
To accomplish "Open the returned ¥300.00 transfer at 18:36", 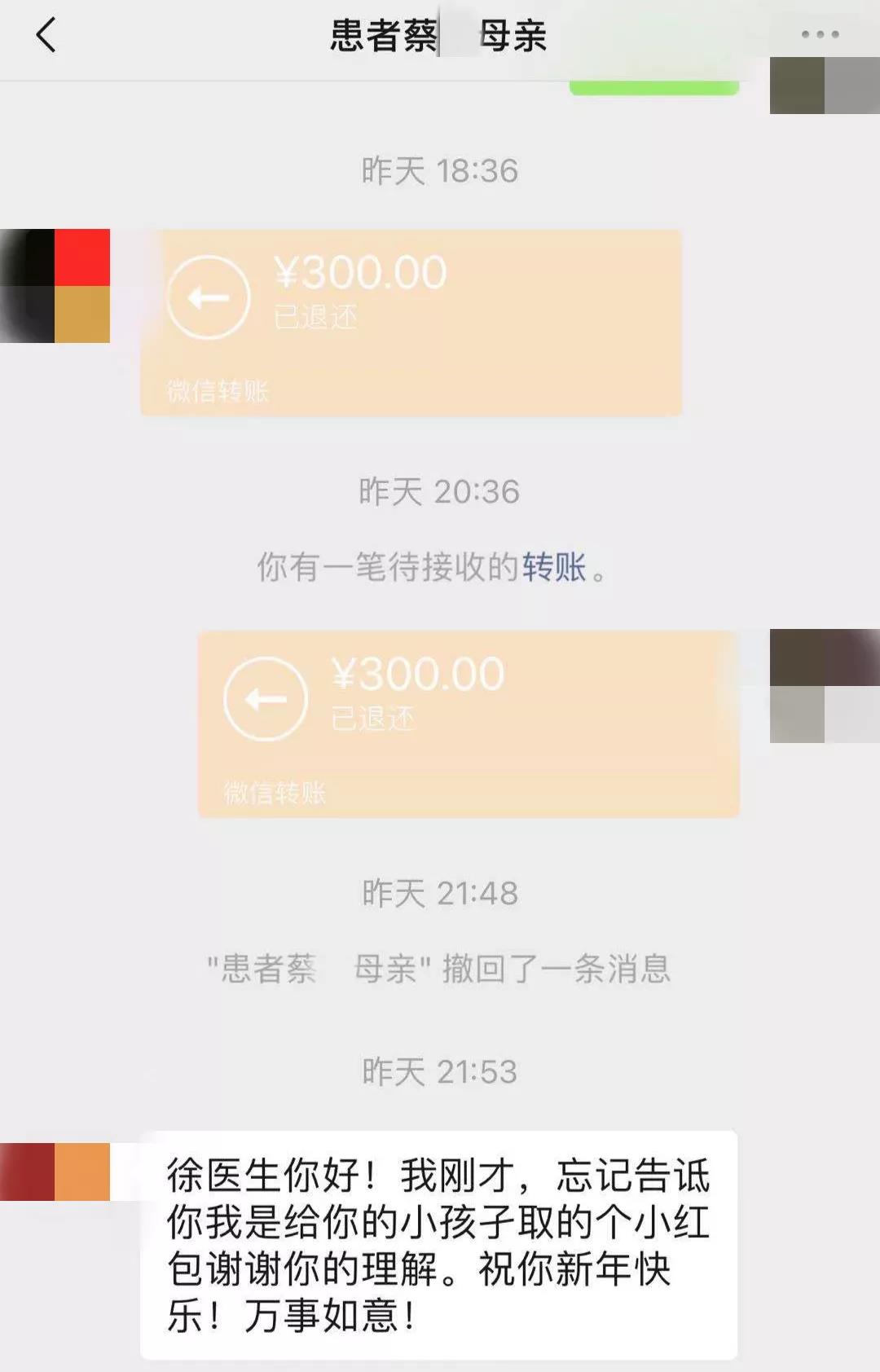I will (x=411, y=323).
